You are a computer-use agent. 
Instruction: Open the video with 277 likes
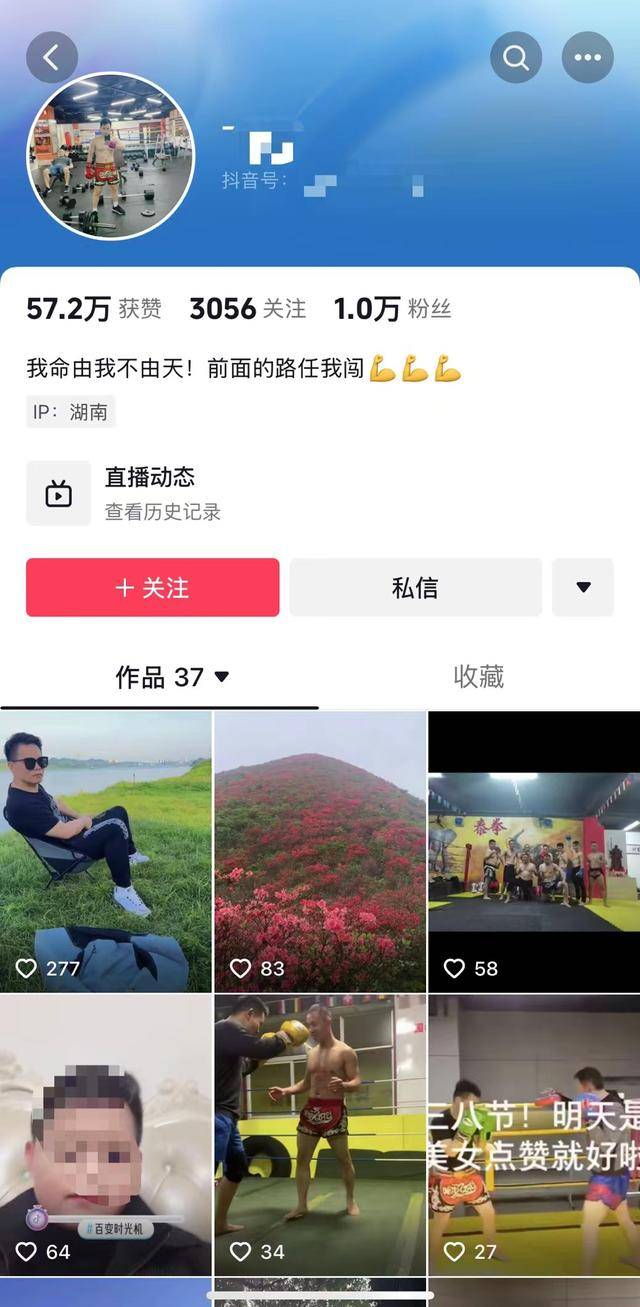coord(106,850)
